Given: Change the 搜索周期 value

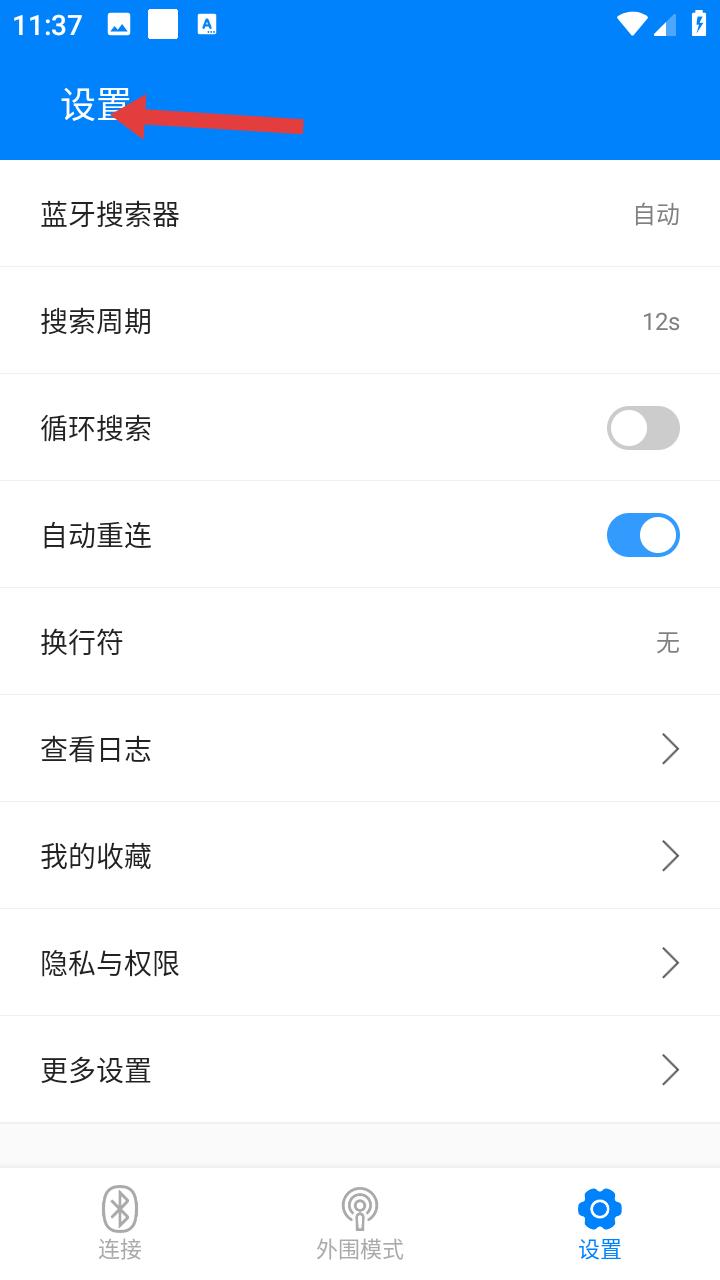Looking at the screenshot, I should click(x=360, y=321).
